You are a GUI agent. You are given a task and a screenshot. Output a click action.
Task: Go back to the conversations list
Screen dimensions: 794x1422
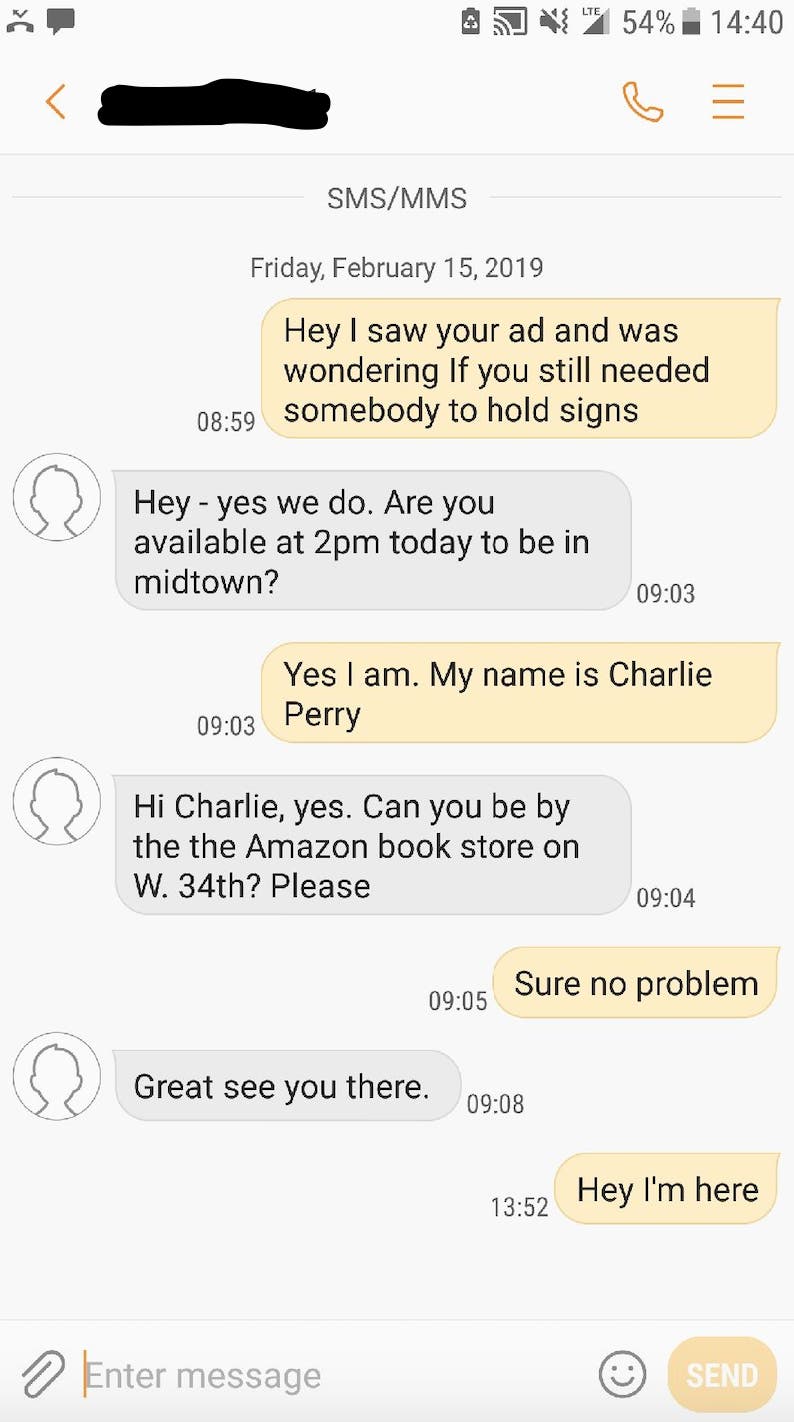point(56,102)
